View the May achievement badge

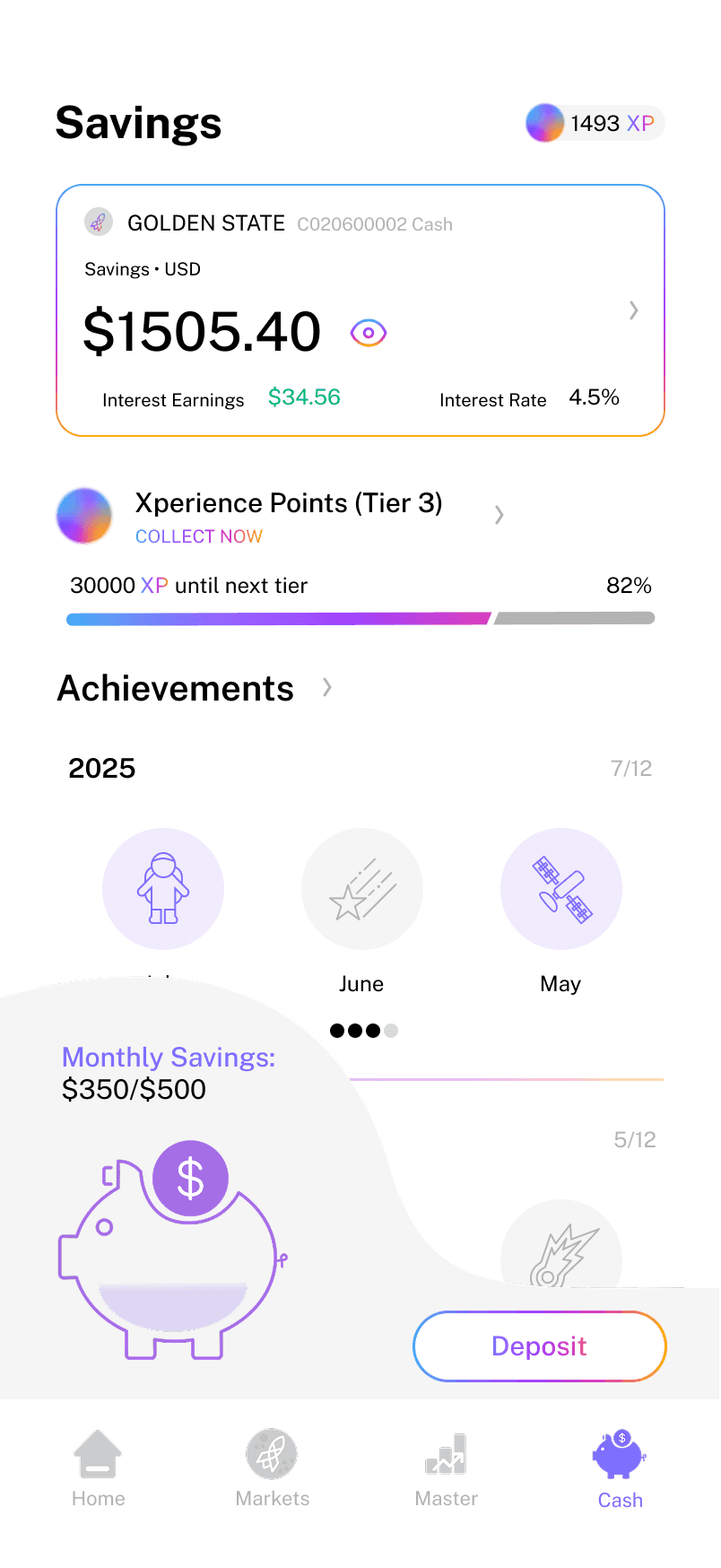click(560, 889)
